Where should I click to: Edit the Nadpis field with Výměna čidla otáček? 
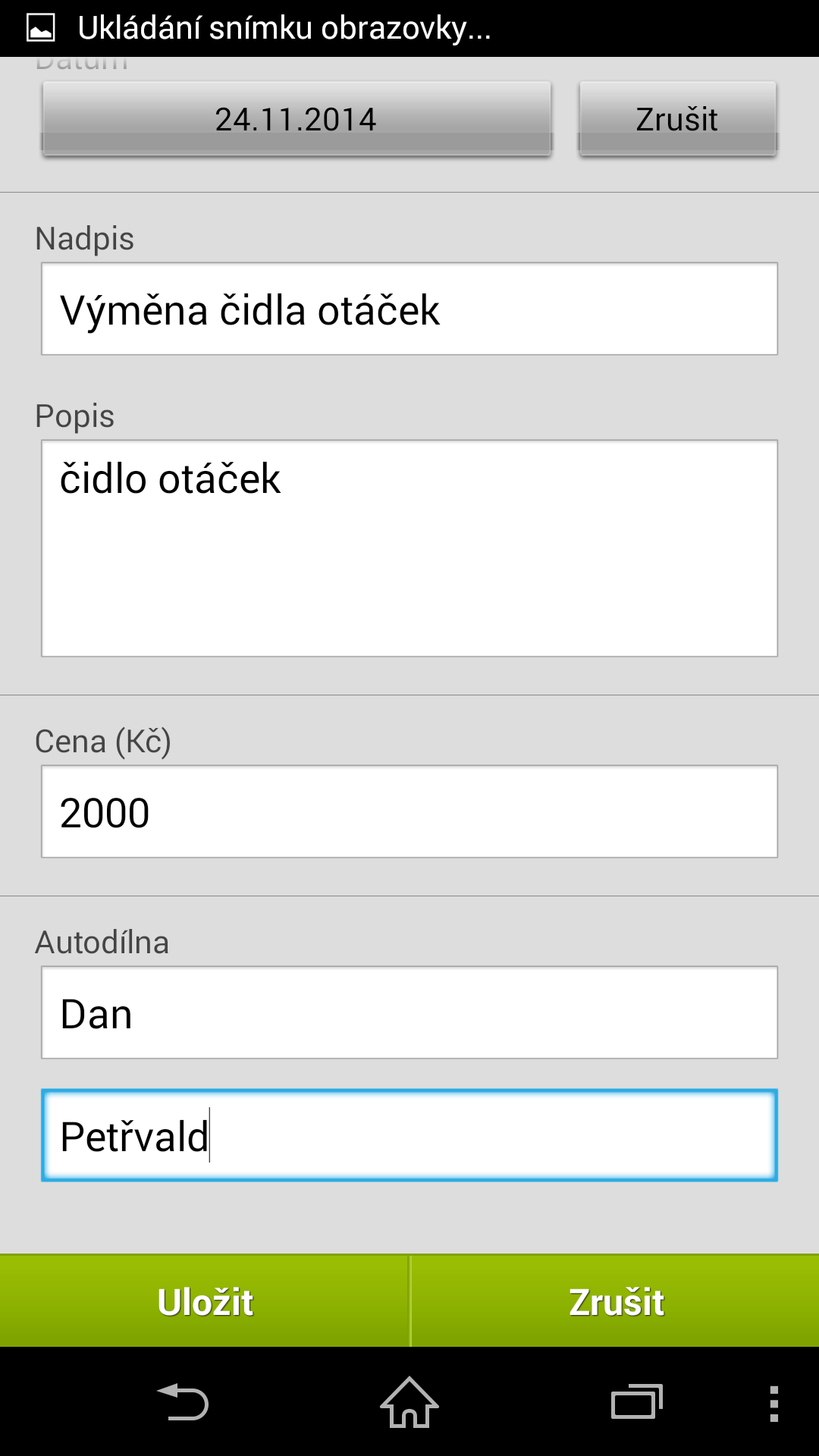tap(409, 309)
